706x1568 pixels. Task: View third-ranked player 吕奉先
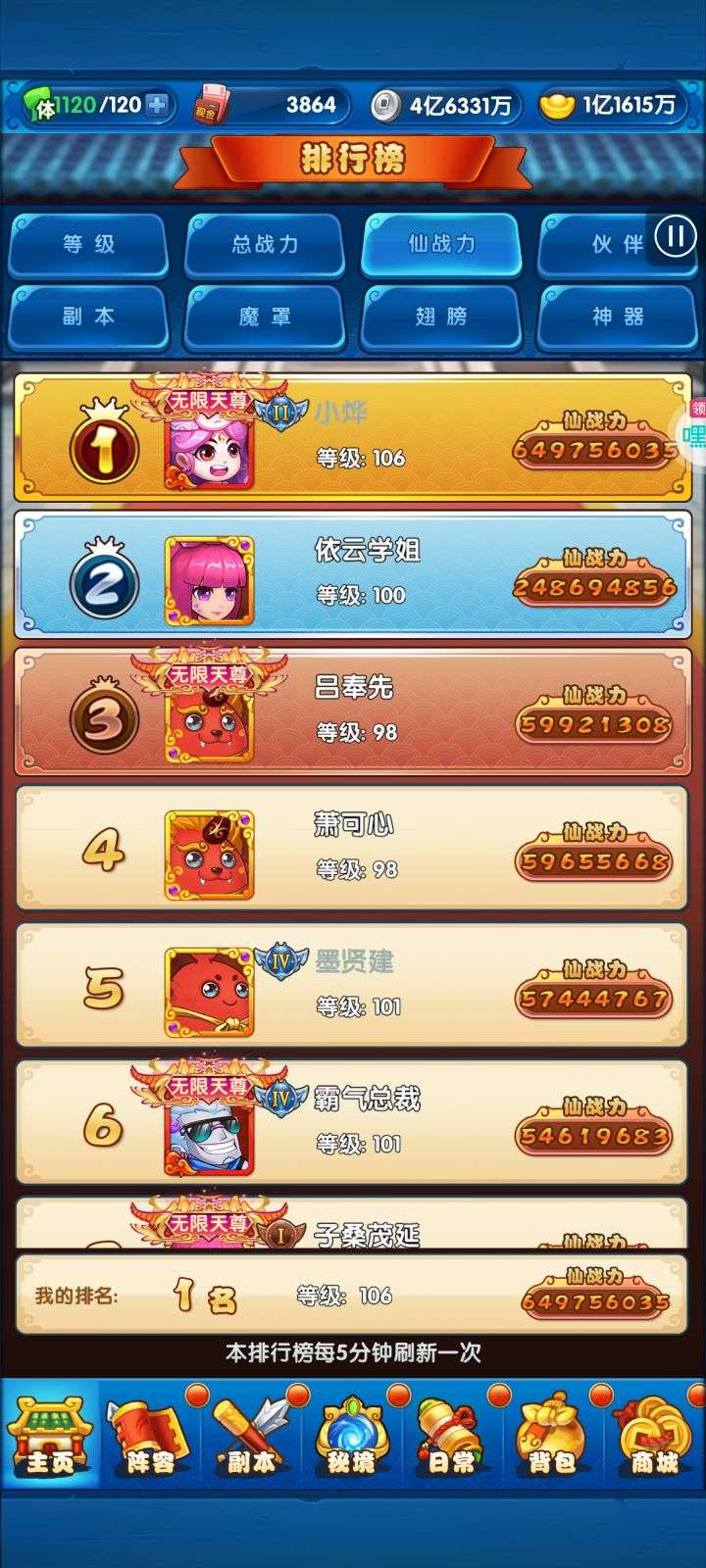pyautogui.click(x=353, y=712)
